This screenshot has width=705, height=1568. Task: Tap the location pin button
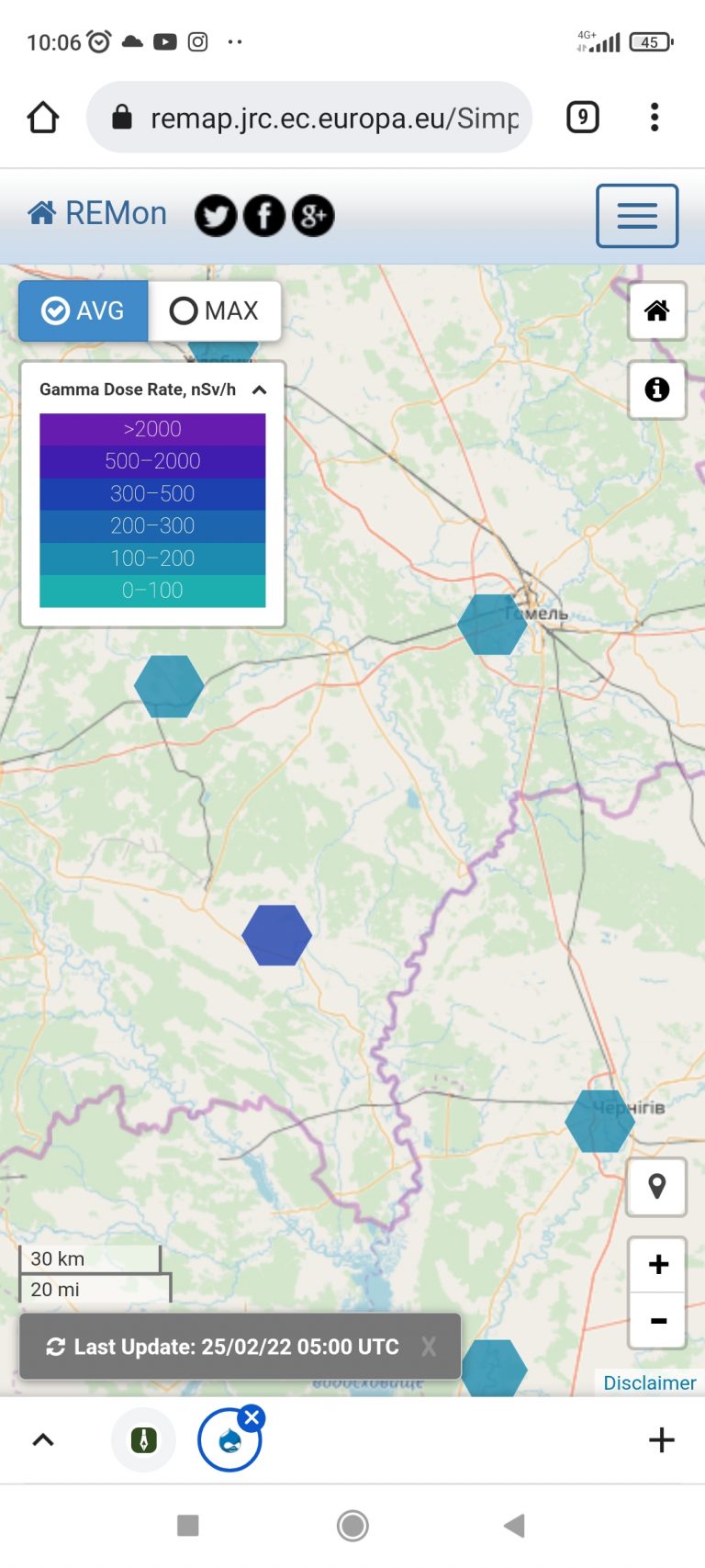(x=657, y=1187)
